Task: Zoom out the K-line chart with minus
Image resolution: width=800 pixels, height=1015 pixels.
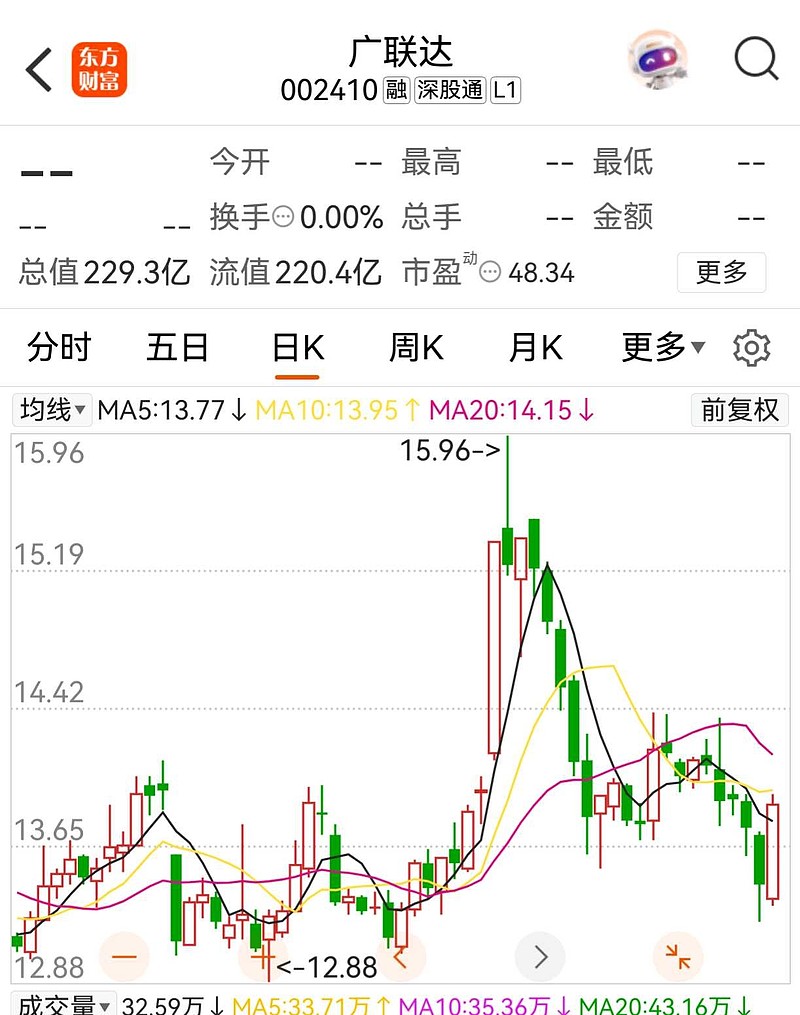Action: click(124, 957)
